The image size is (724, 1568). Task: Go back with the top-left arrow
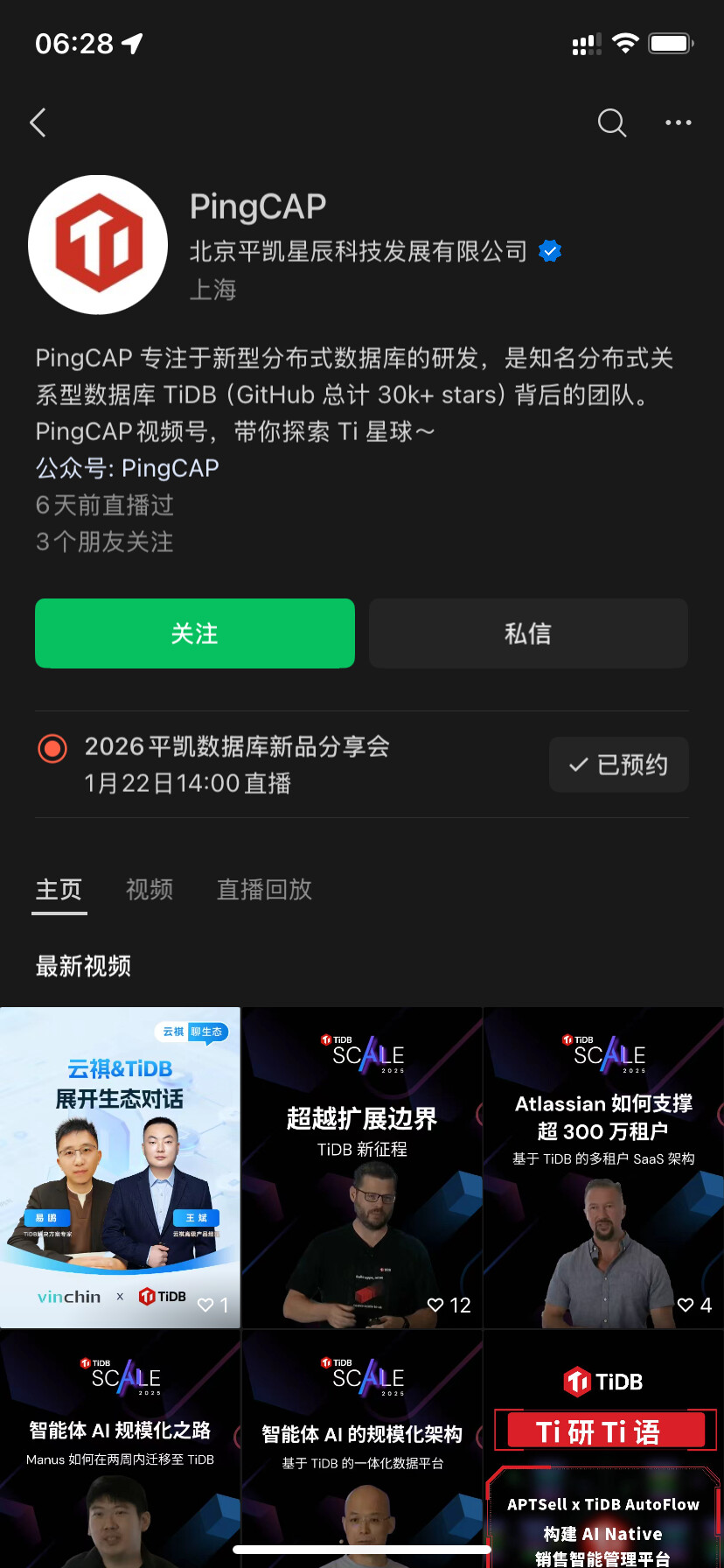pyautogui.click(x=38, y=122)
